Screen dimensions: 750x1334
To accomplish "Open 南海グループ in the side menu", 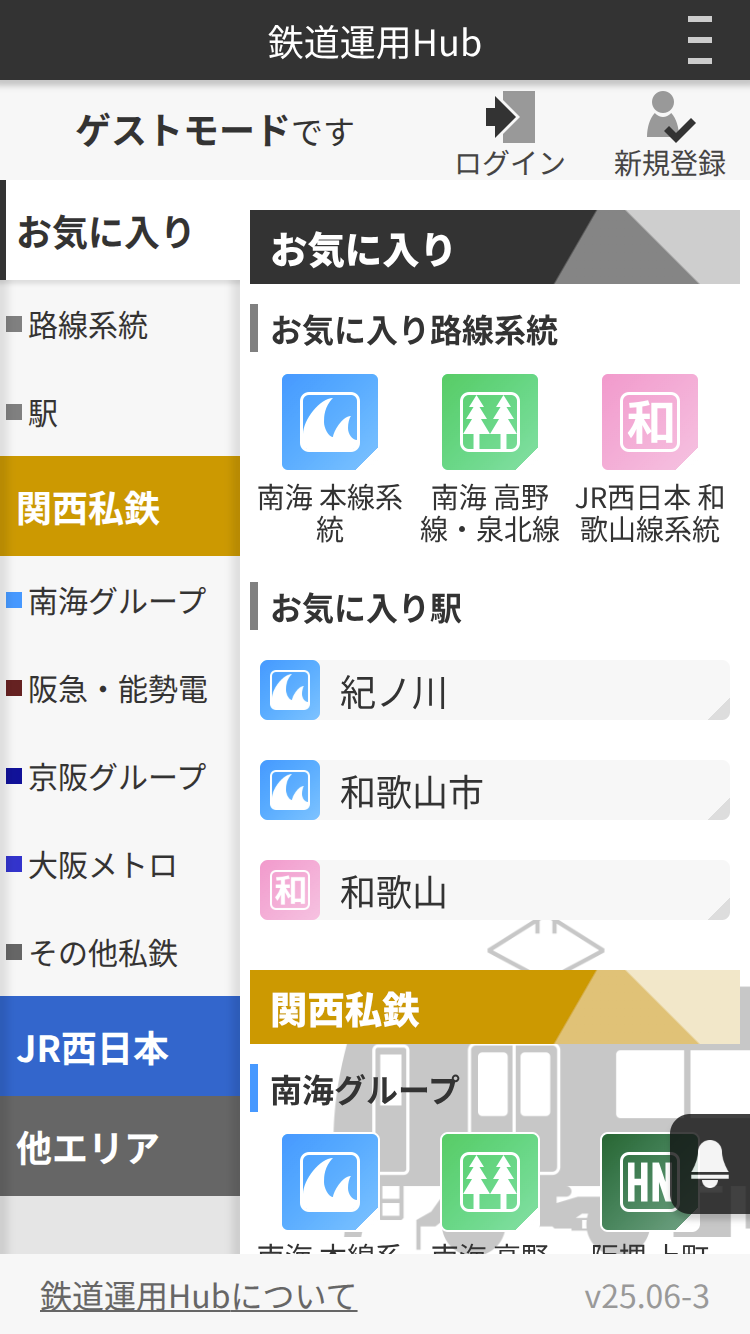I will (x=117, y=601).
